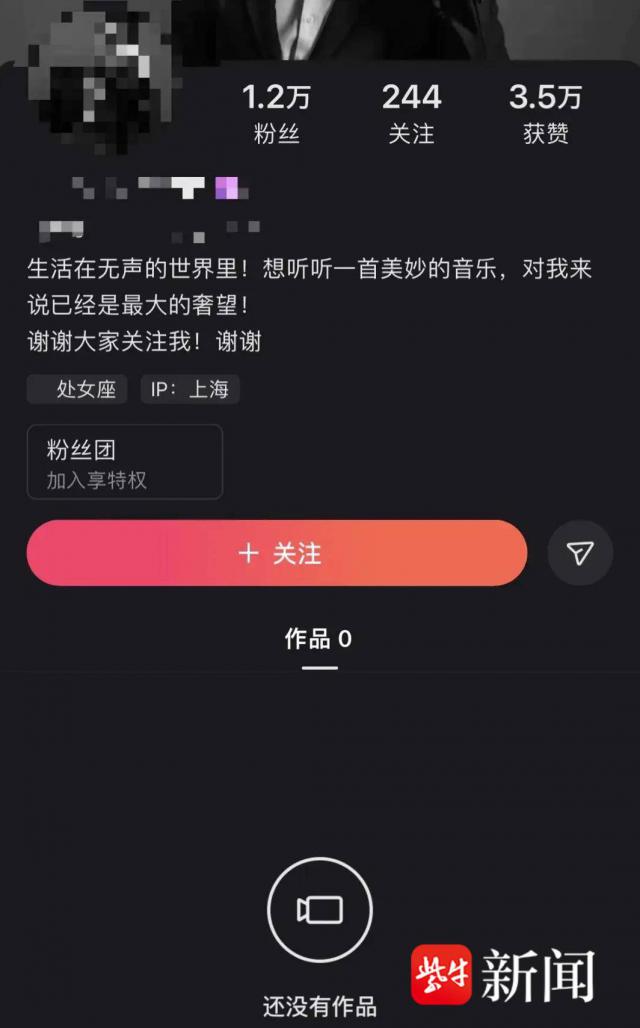The height and width of the screenshot is (1028, 640).
Task: Join the 粉丝团 fan group
Action: point(125,462)
